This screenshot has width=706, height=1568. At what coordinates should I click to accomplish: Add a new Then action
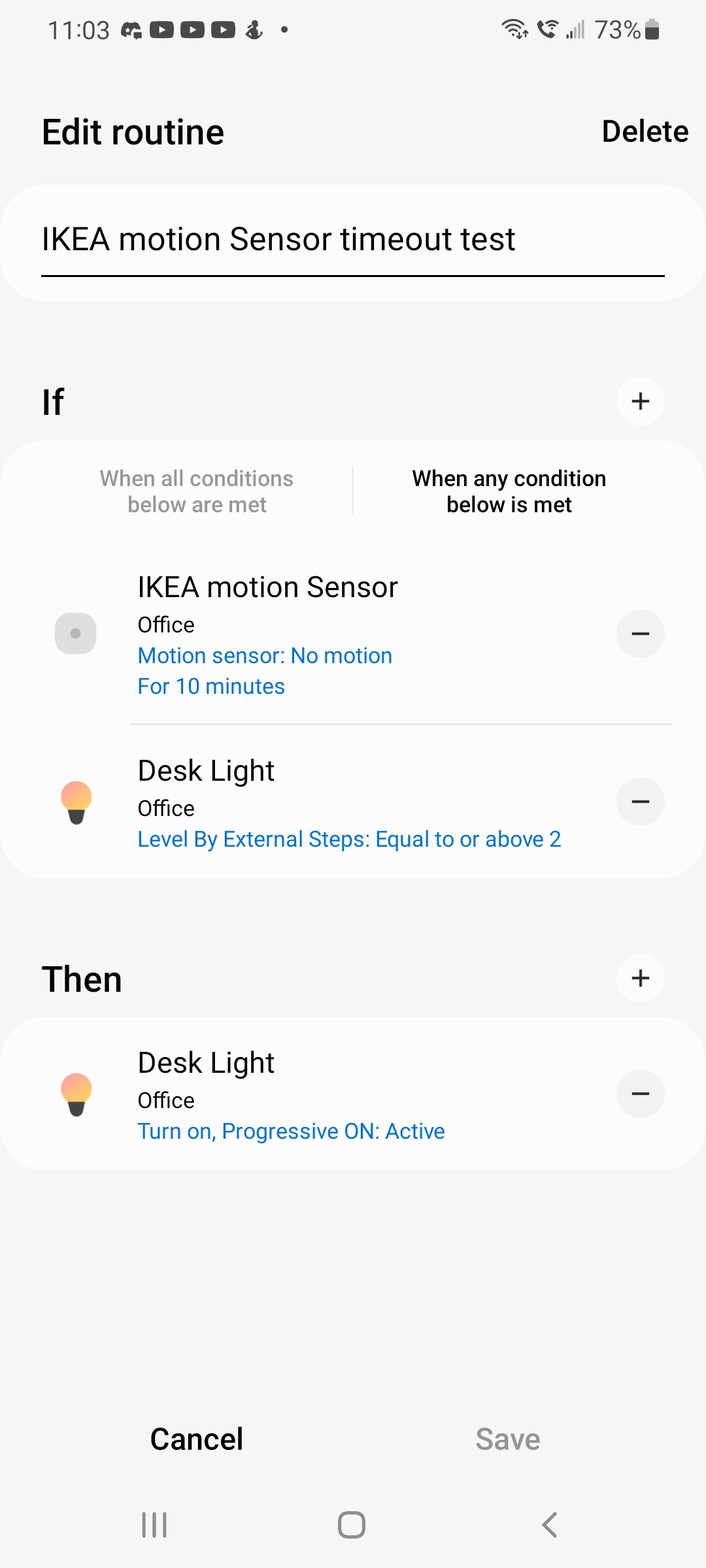point(641,978)
